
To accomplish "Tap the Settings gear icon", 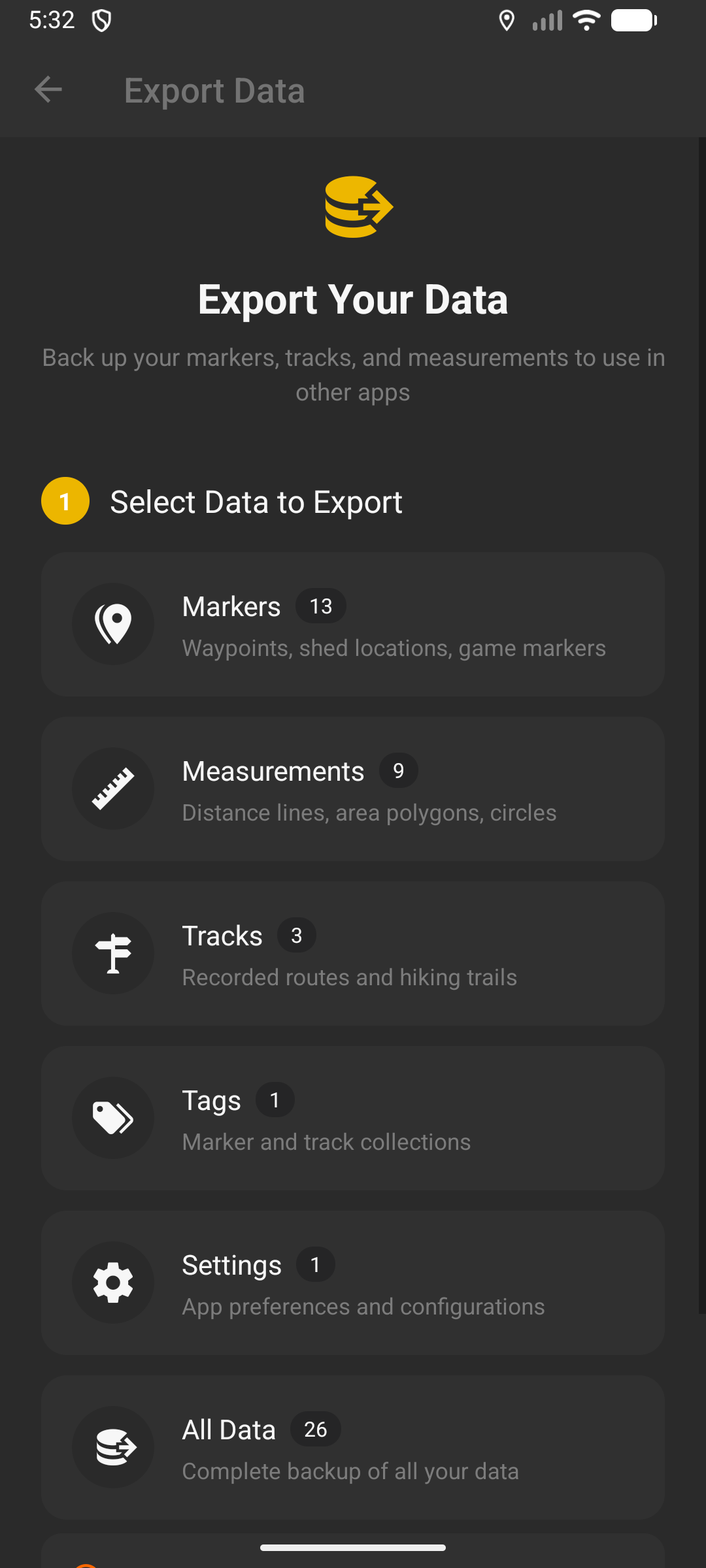I will 114,1282.
